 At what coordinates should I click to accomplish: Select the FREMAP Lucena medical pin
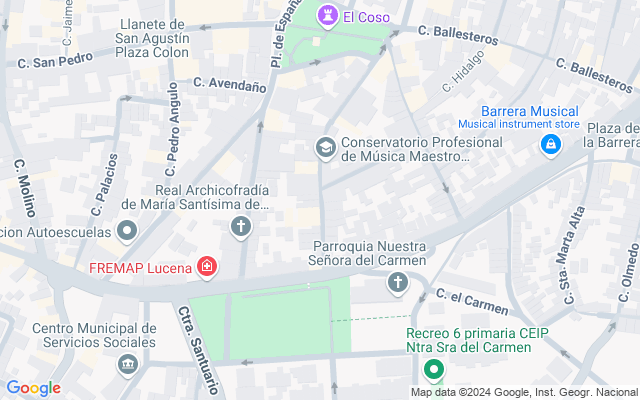(207, 267)
